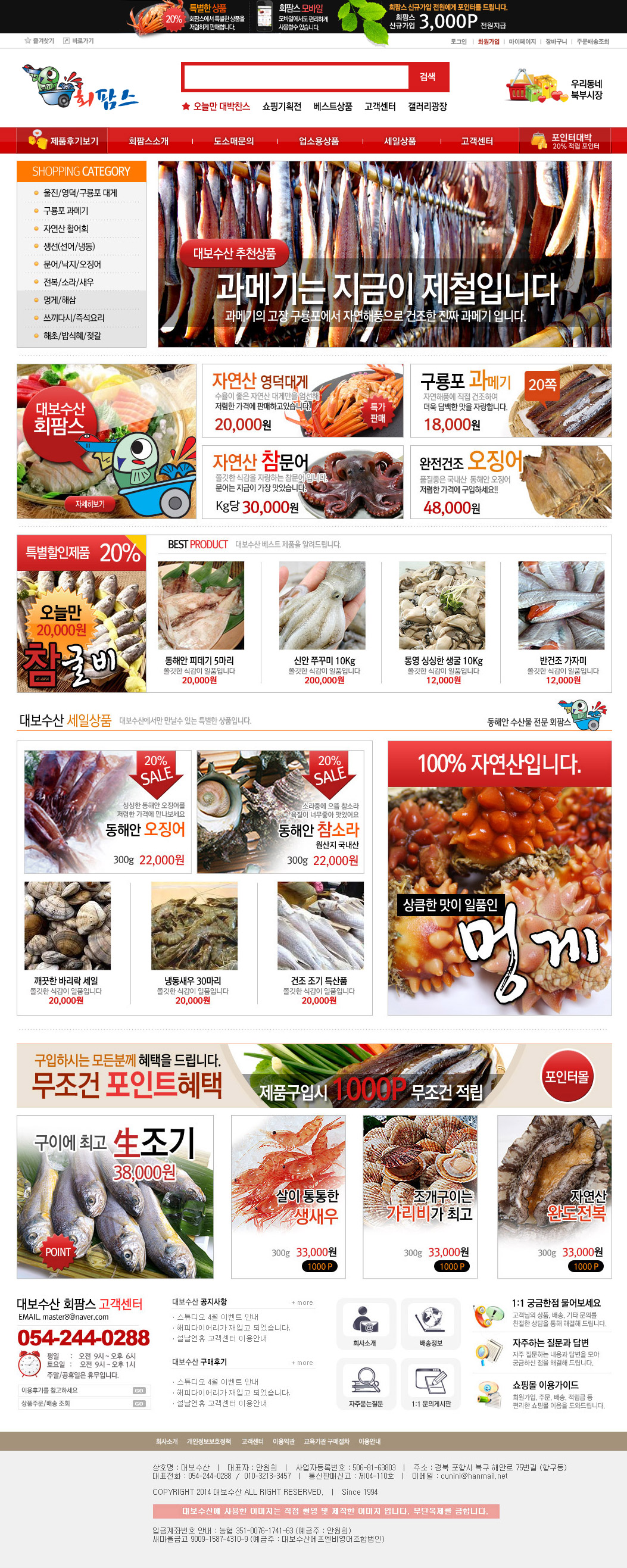Tap the red 검색 search button
Image resolution: width=627 pixels, height=1568 pixels.
pos(428,77)
